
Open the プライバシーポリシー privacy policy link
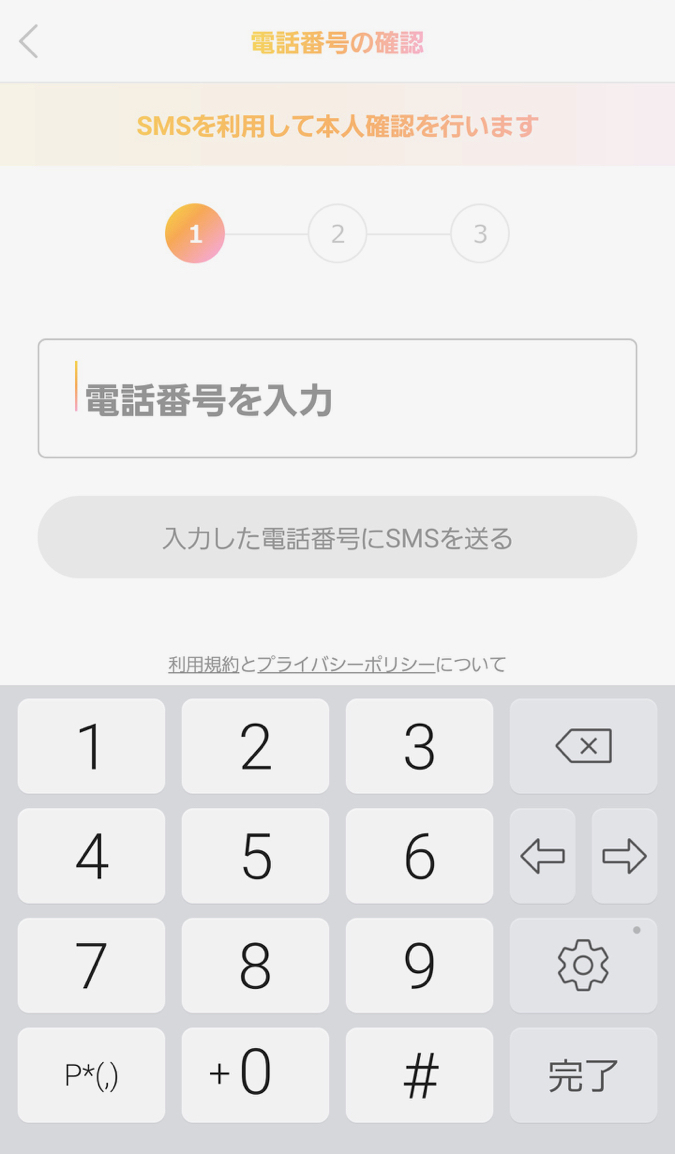(346, 665)
